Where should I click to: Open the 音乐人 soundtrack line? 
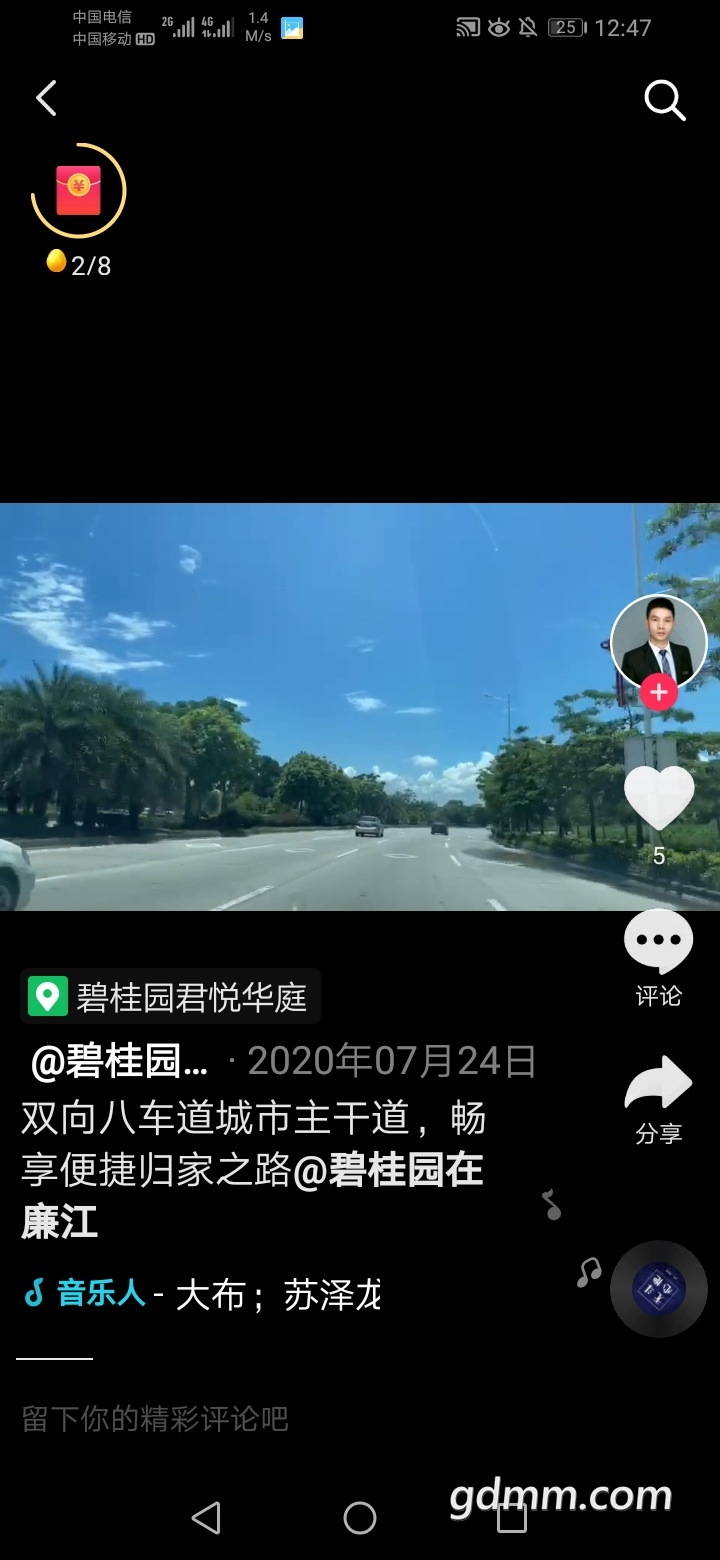[x=200, y=1294]
